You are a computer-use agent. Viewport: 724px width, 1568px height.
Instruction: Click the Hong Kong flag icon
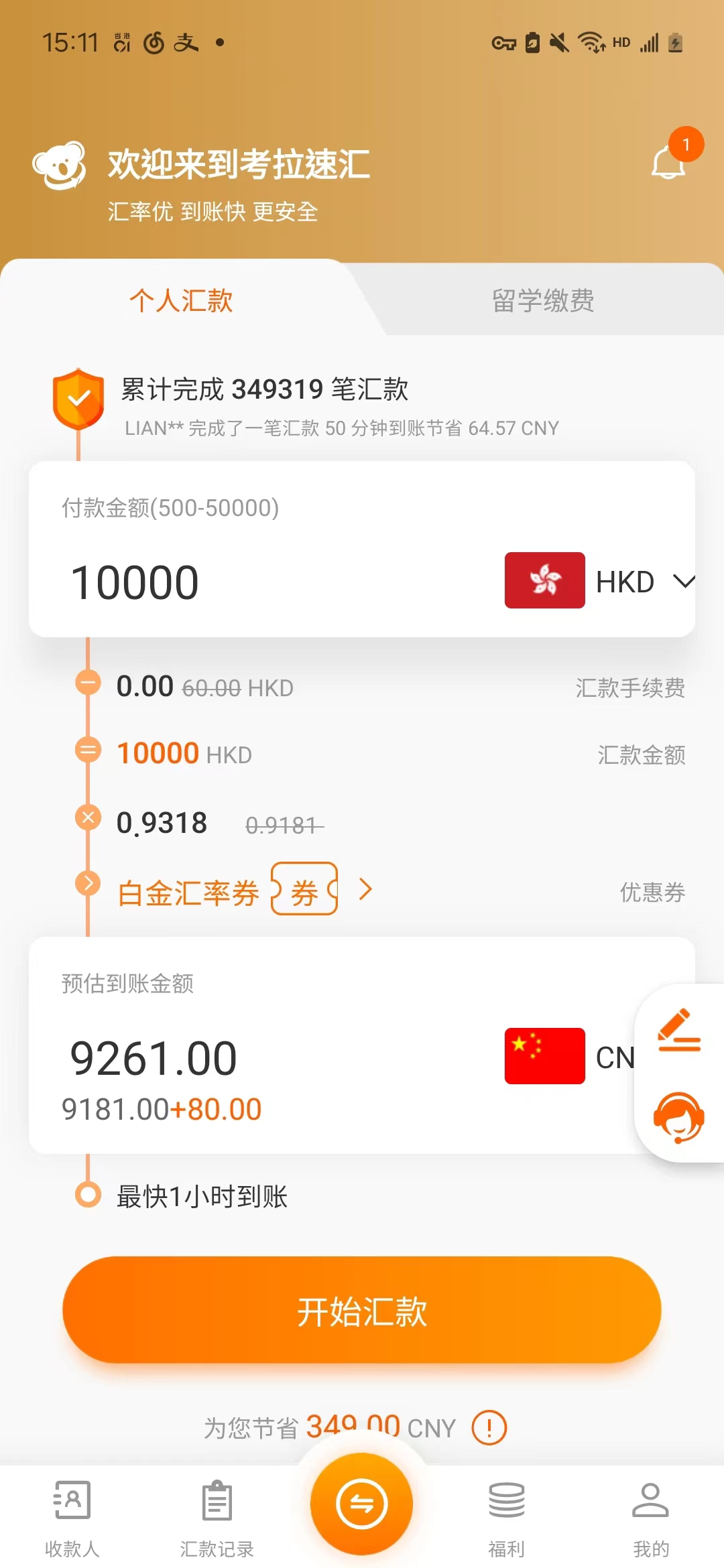coord(544,580)
